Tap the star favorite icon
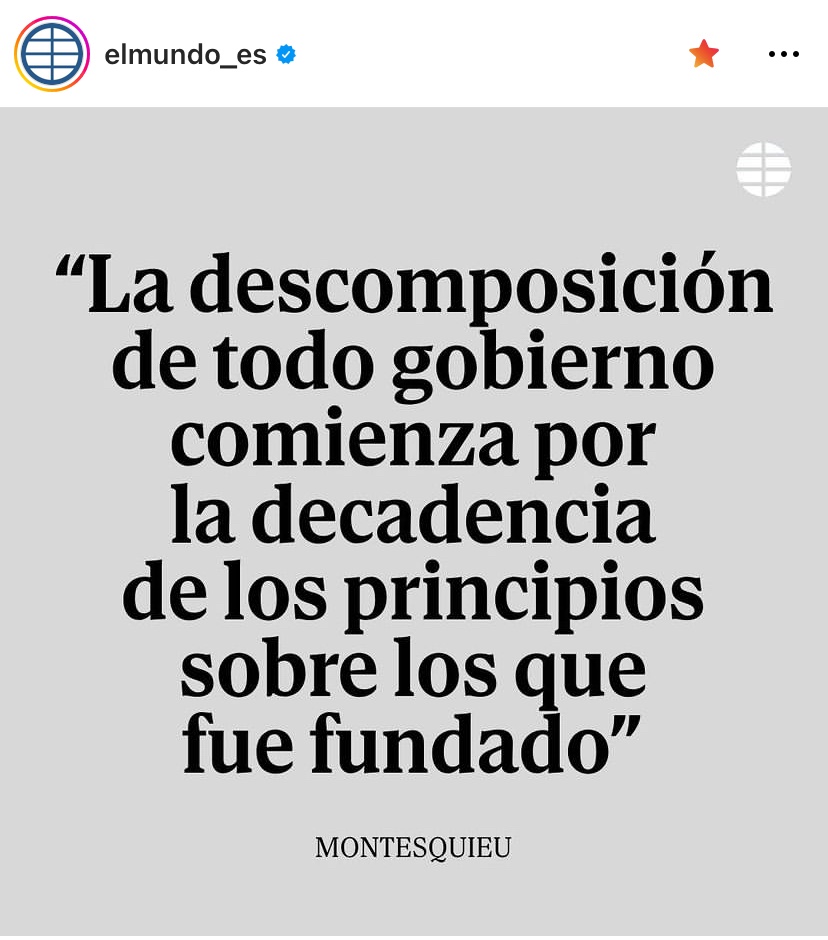Viewport: 828px width, 940px height. coord(704,54)
